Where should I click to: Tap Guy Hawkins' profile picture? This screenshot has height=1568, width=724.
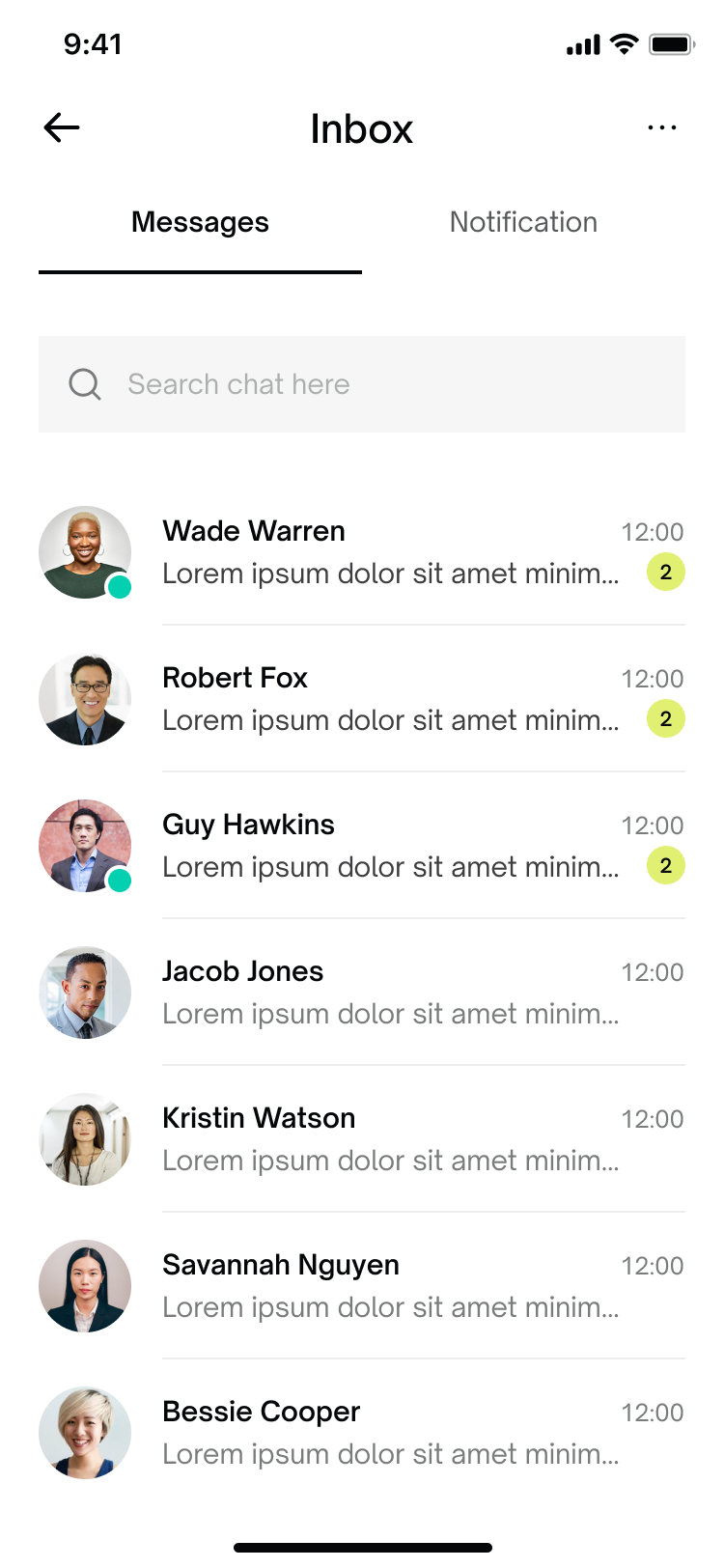(x=85, y=845)
